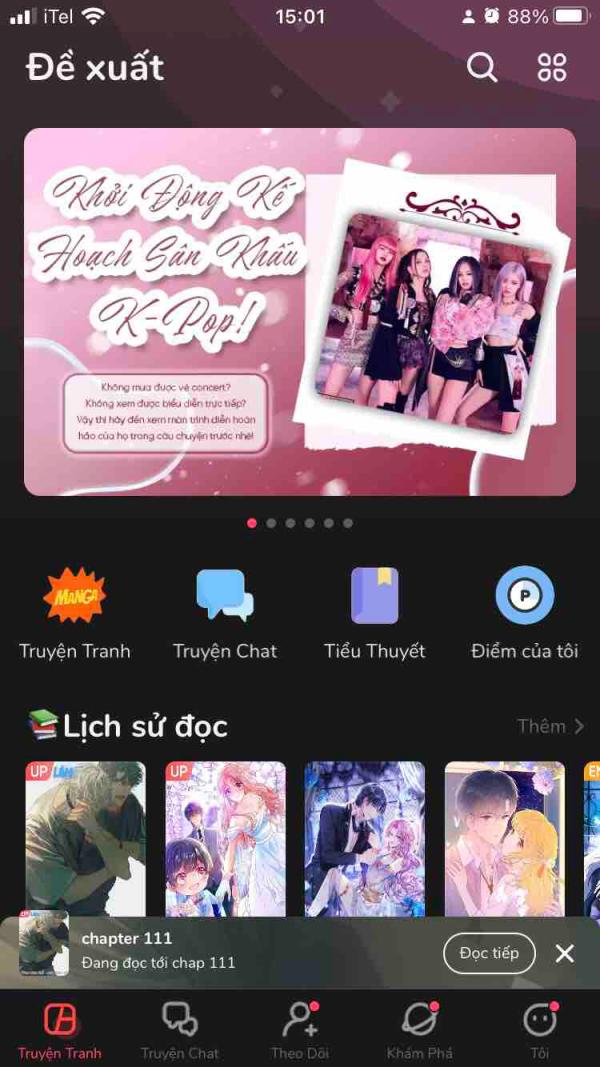Tap Thêm to see more reading history
Viewport: 600px width, 1067px height.
coord(550,726)
